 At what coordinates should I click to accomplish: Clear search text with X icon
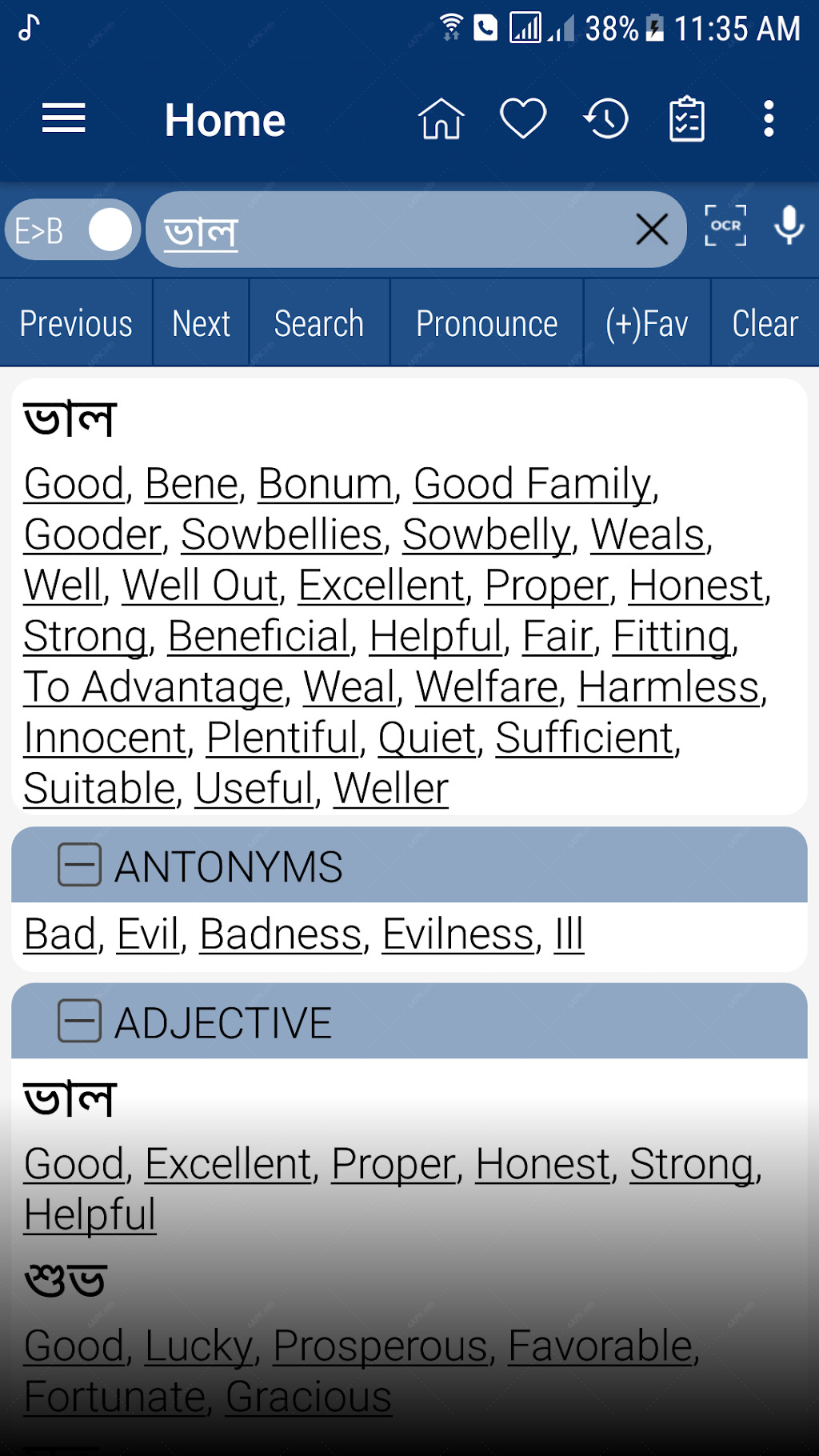click(652, 230)
